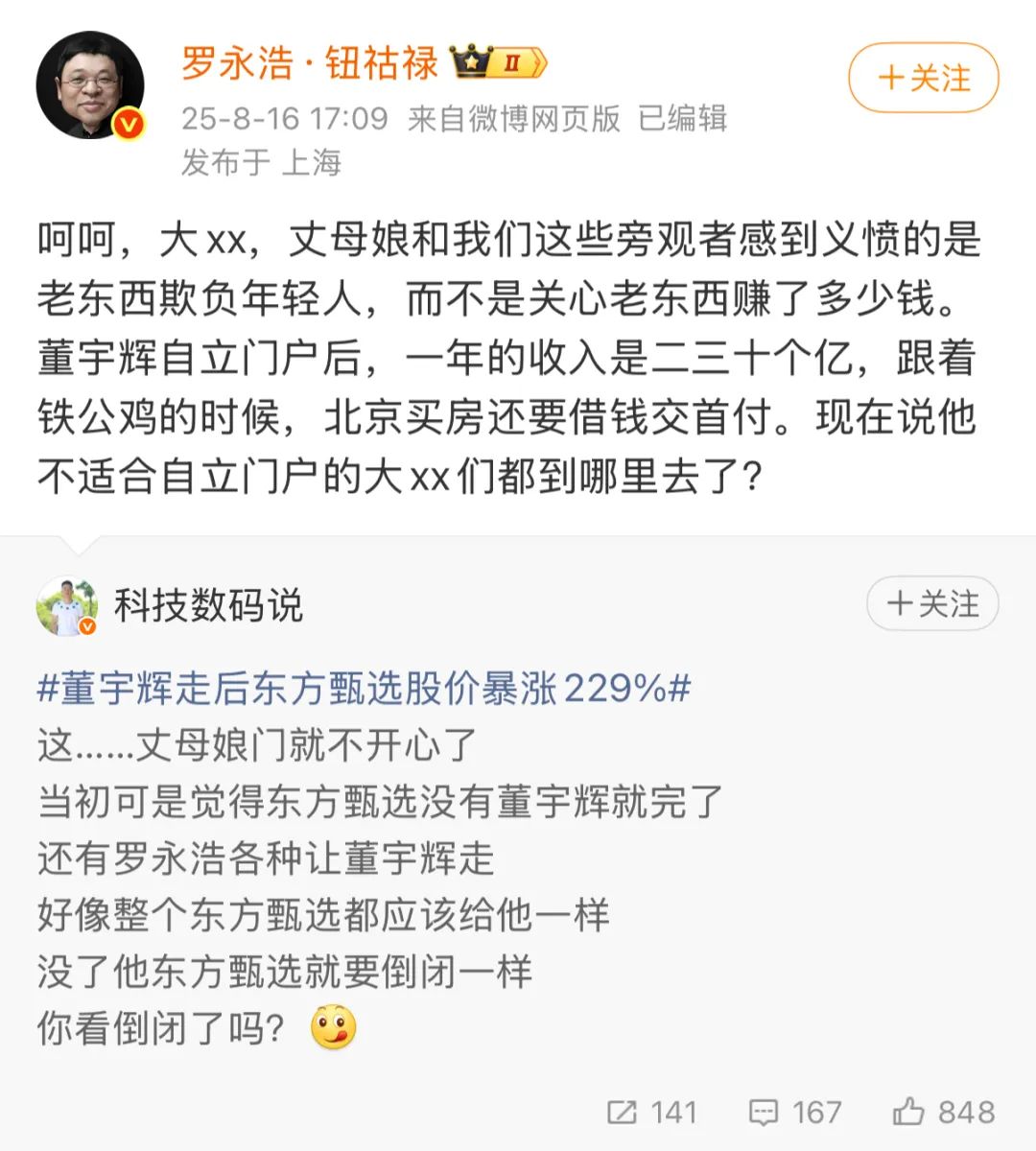Click the plus icon inside the top follow button
The height and width of the screenshot is (1151, 1036).
tap(894, 80)
